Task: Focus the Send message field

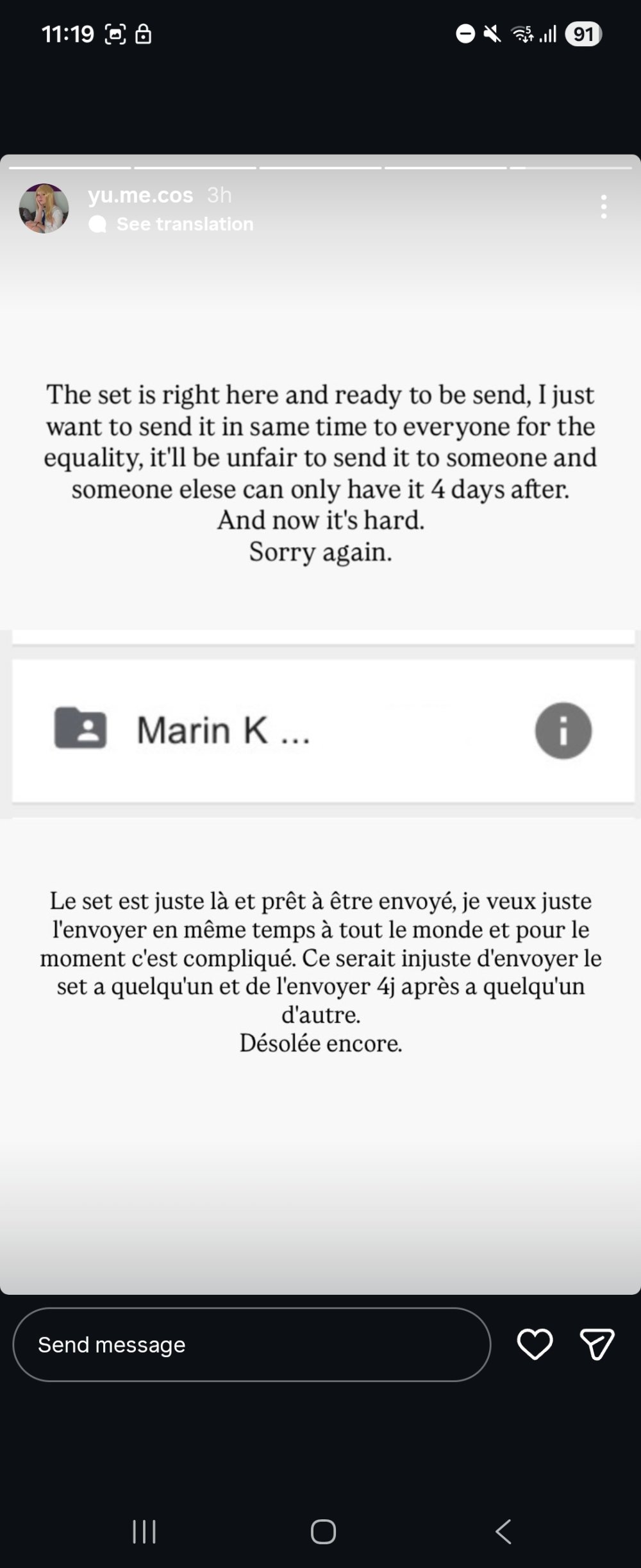Action: coord(251,1345)
